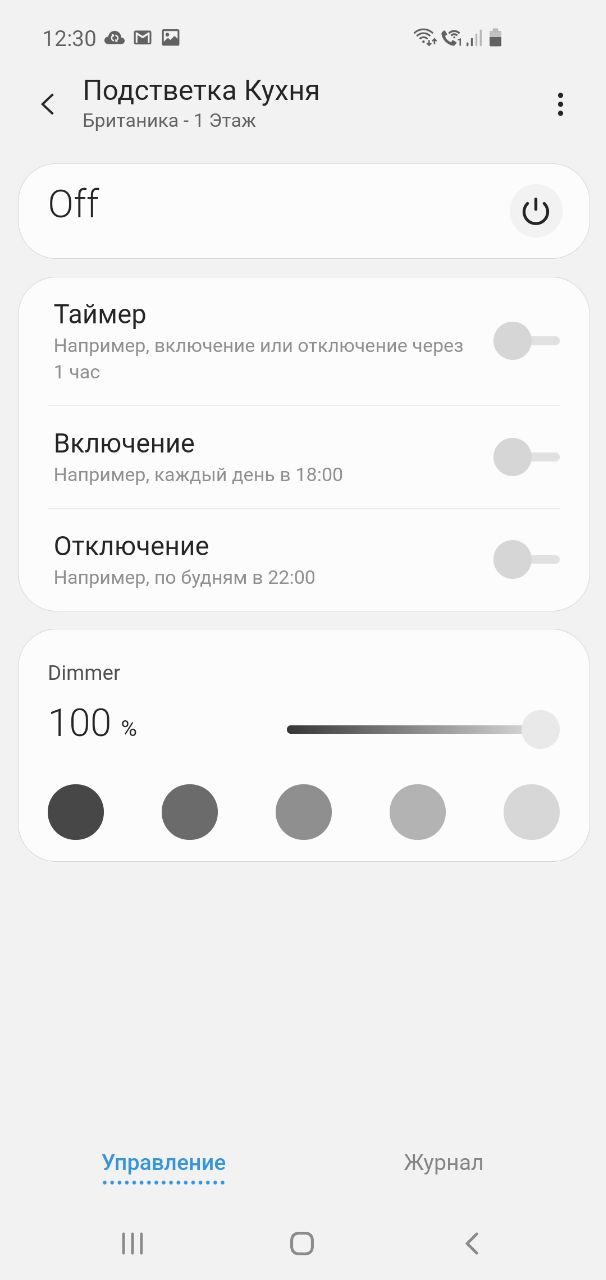The width and height of the screenshot is (606, 1280).
Task: Select the second dimmer preset circle
Action: coord(190,812)
